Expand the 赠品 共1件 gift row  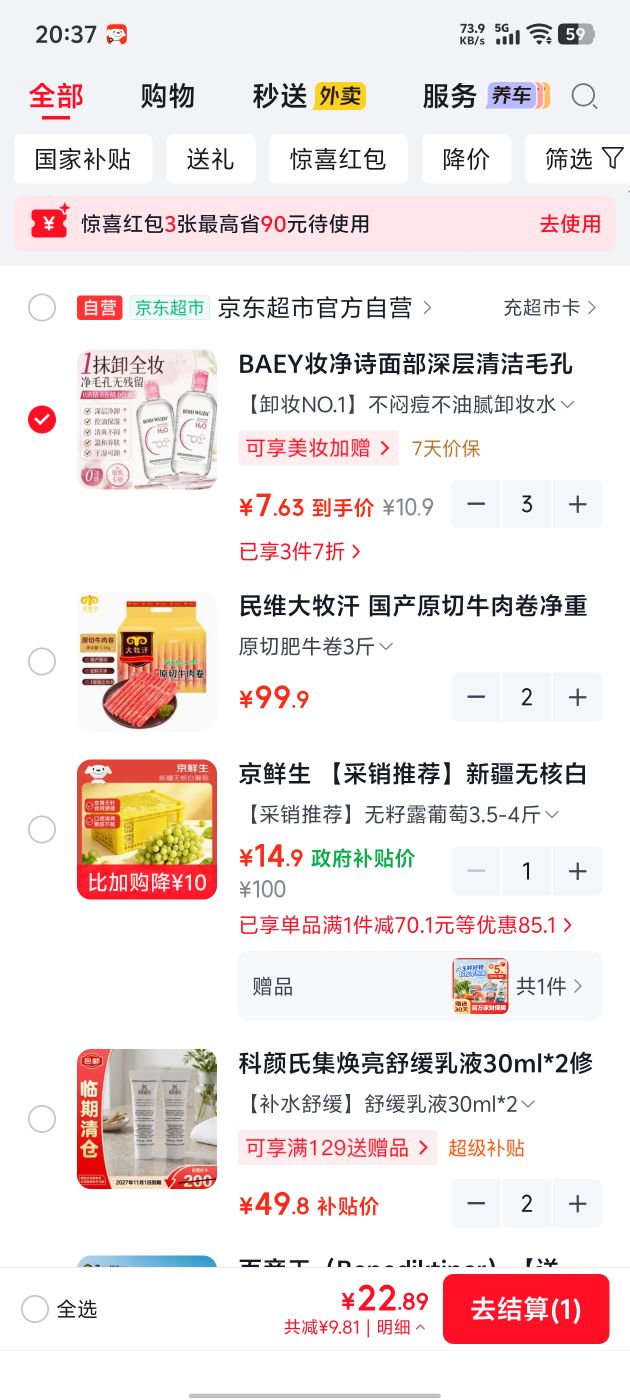tap(420, 986)
